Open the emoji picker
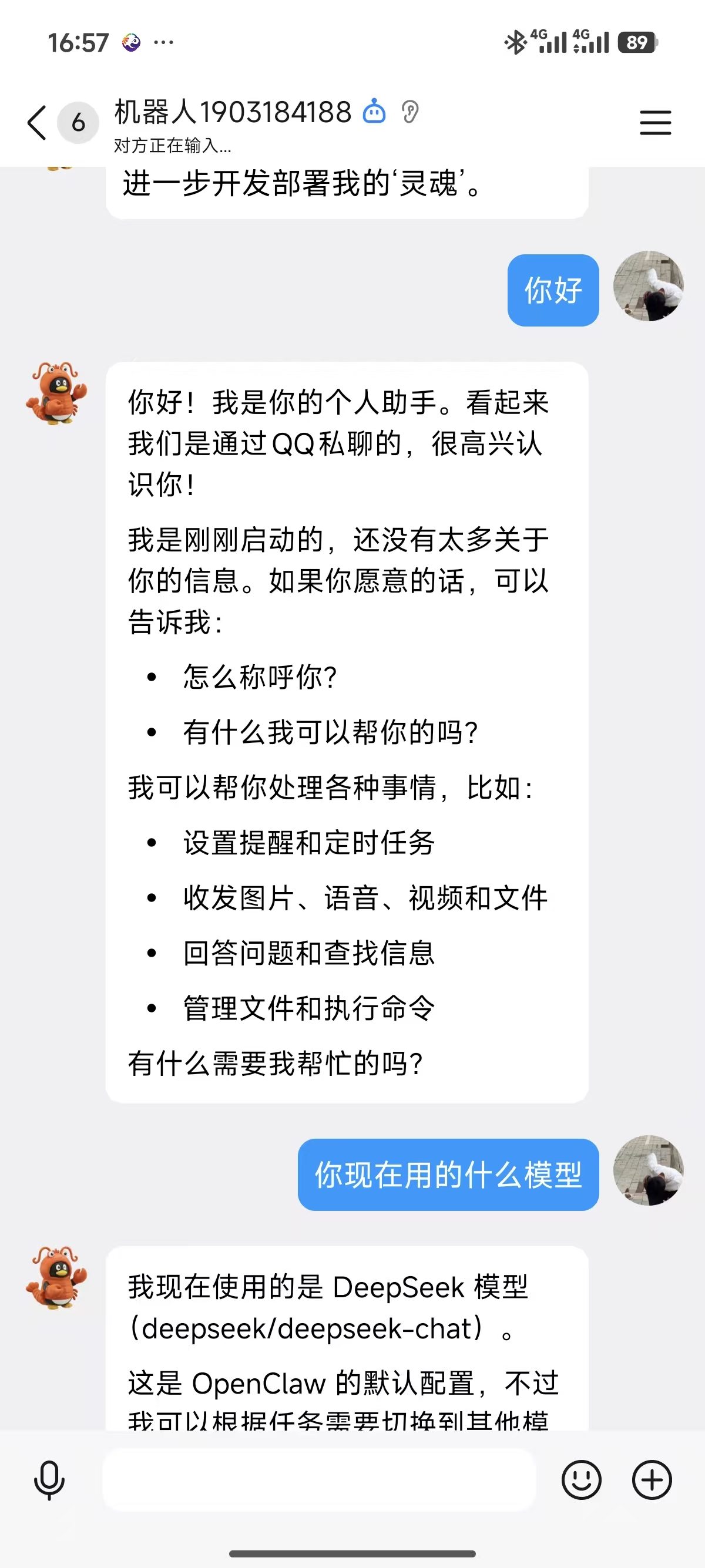Viewport: 705px width, 1568px height. [581, 1480]
